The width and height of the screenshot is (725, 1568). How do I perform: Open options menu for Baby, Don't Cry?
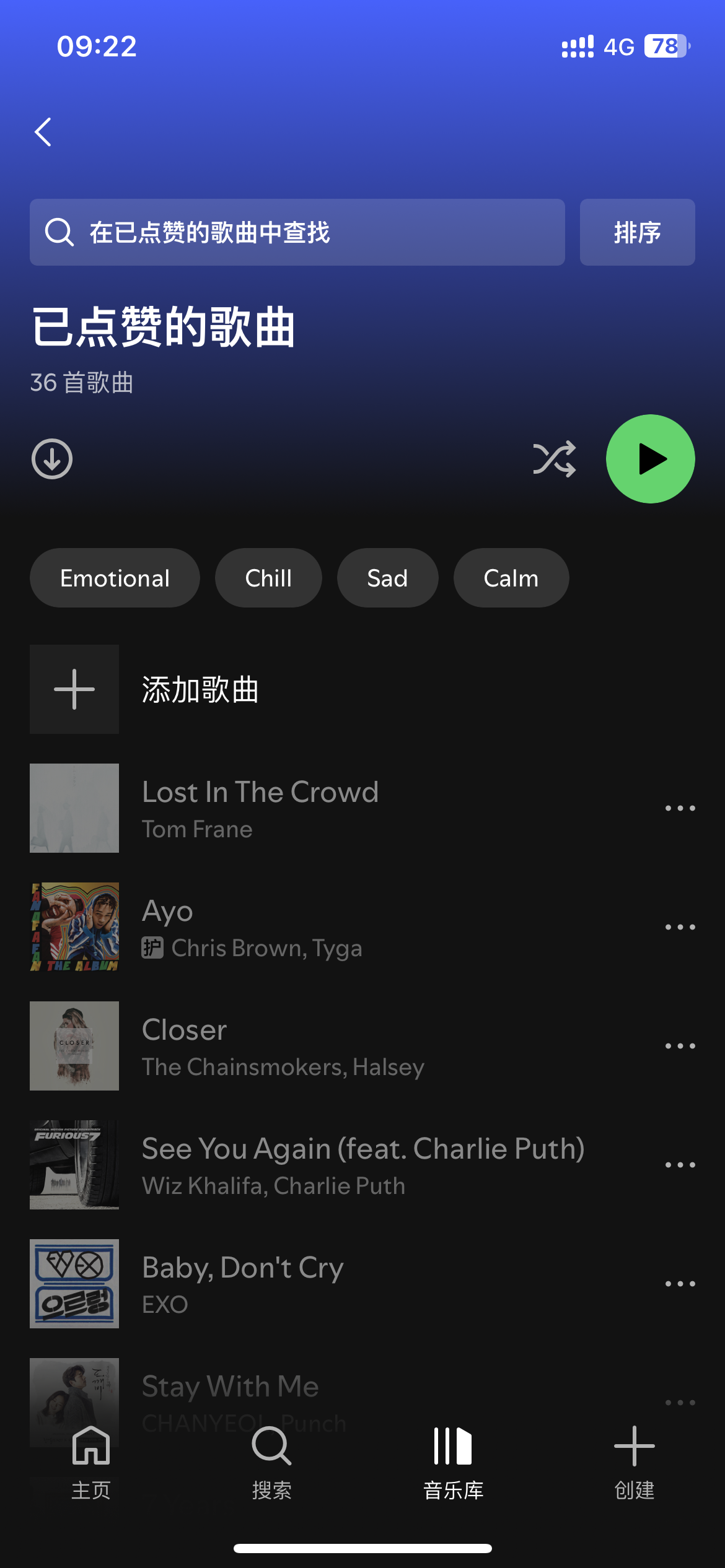tap(679, 1283)
